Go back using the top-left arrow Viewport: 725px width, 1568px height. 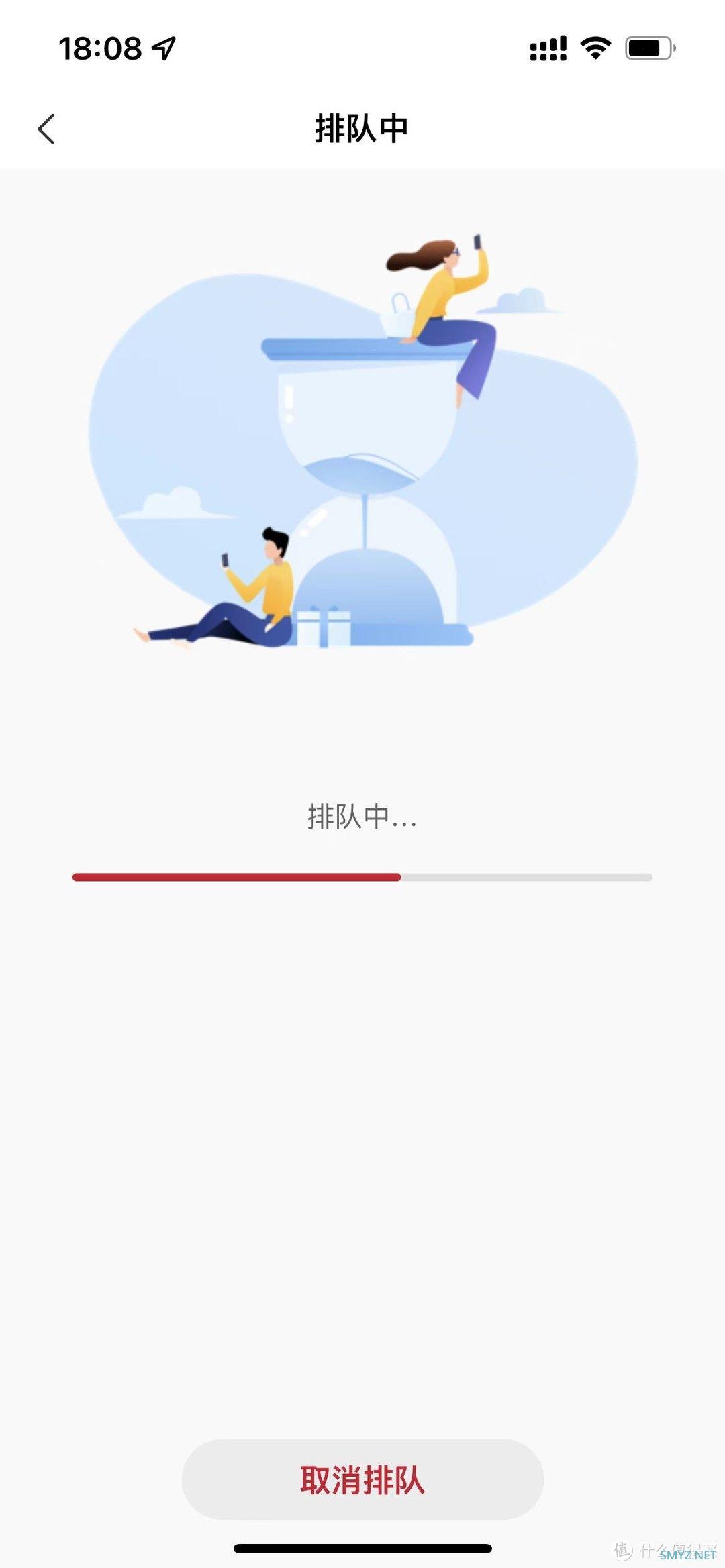(x=46, y=129)
